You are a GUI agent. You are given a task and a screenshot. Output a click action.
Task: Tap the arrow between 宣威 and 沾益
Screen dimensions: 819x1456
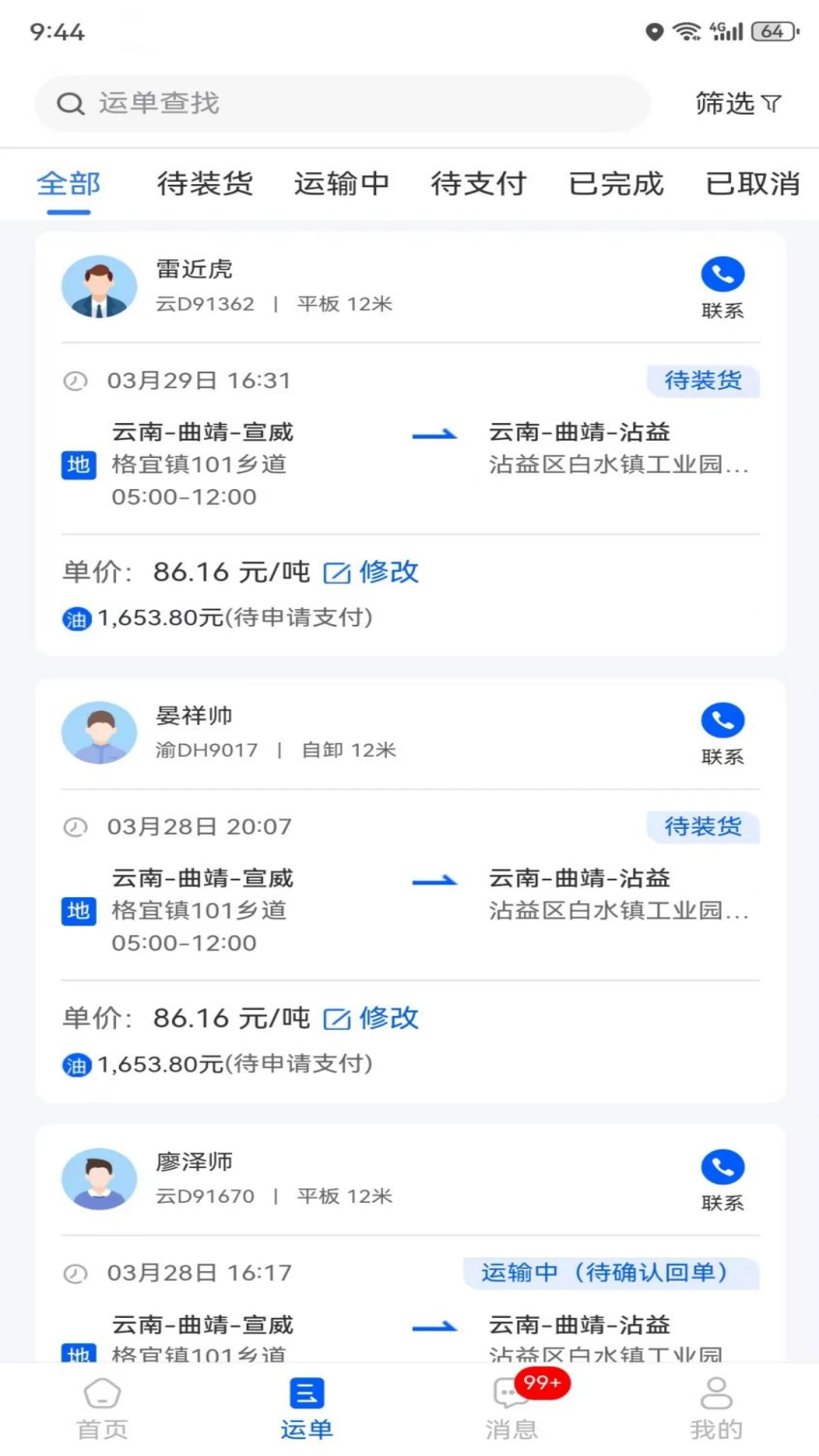[436, 434]
